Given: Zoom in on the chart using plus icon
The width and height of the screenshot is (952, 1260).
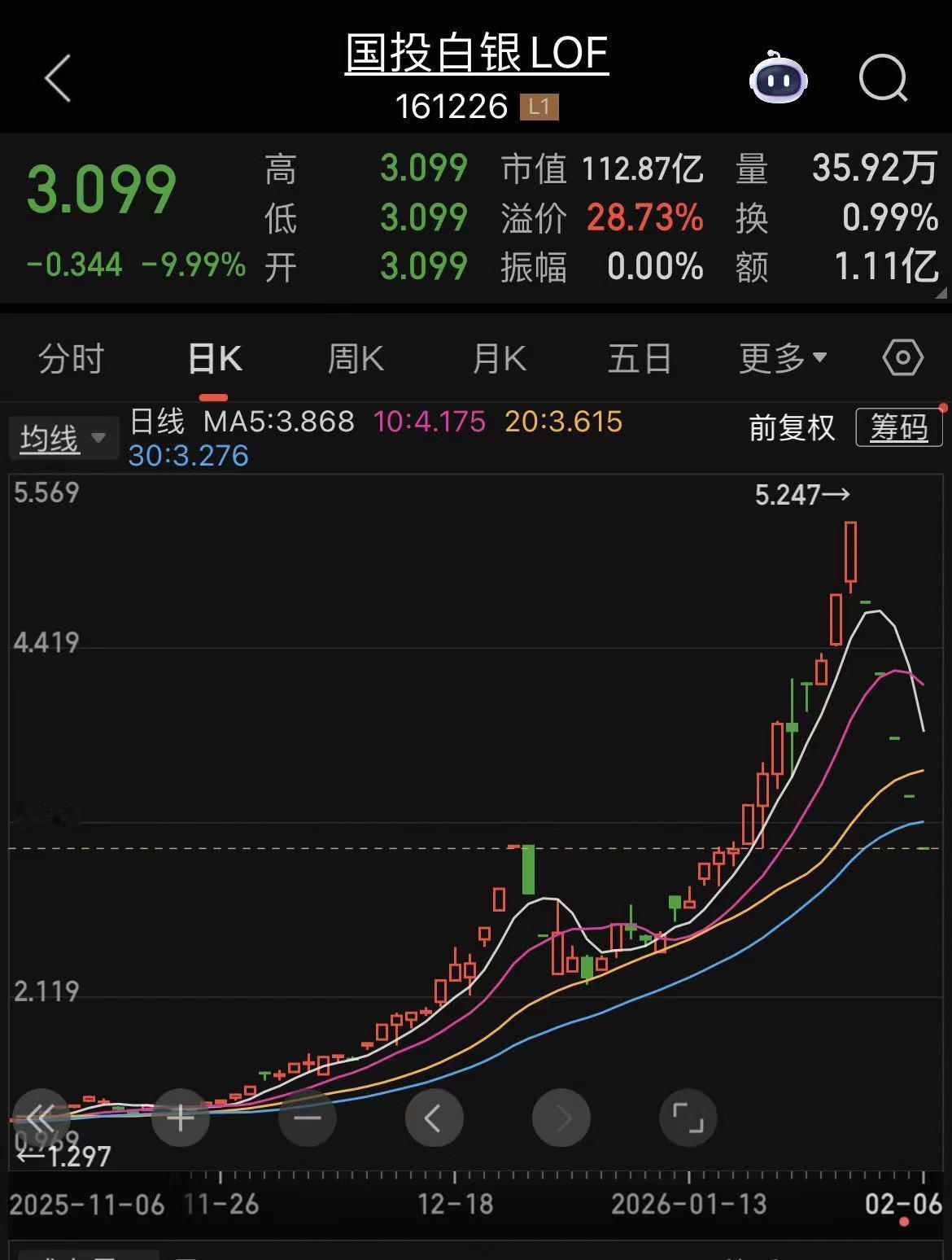Looking at the screenshot, I should (x=181, y=1118).
